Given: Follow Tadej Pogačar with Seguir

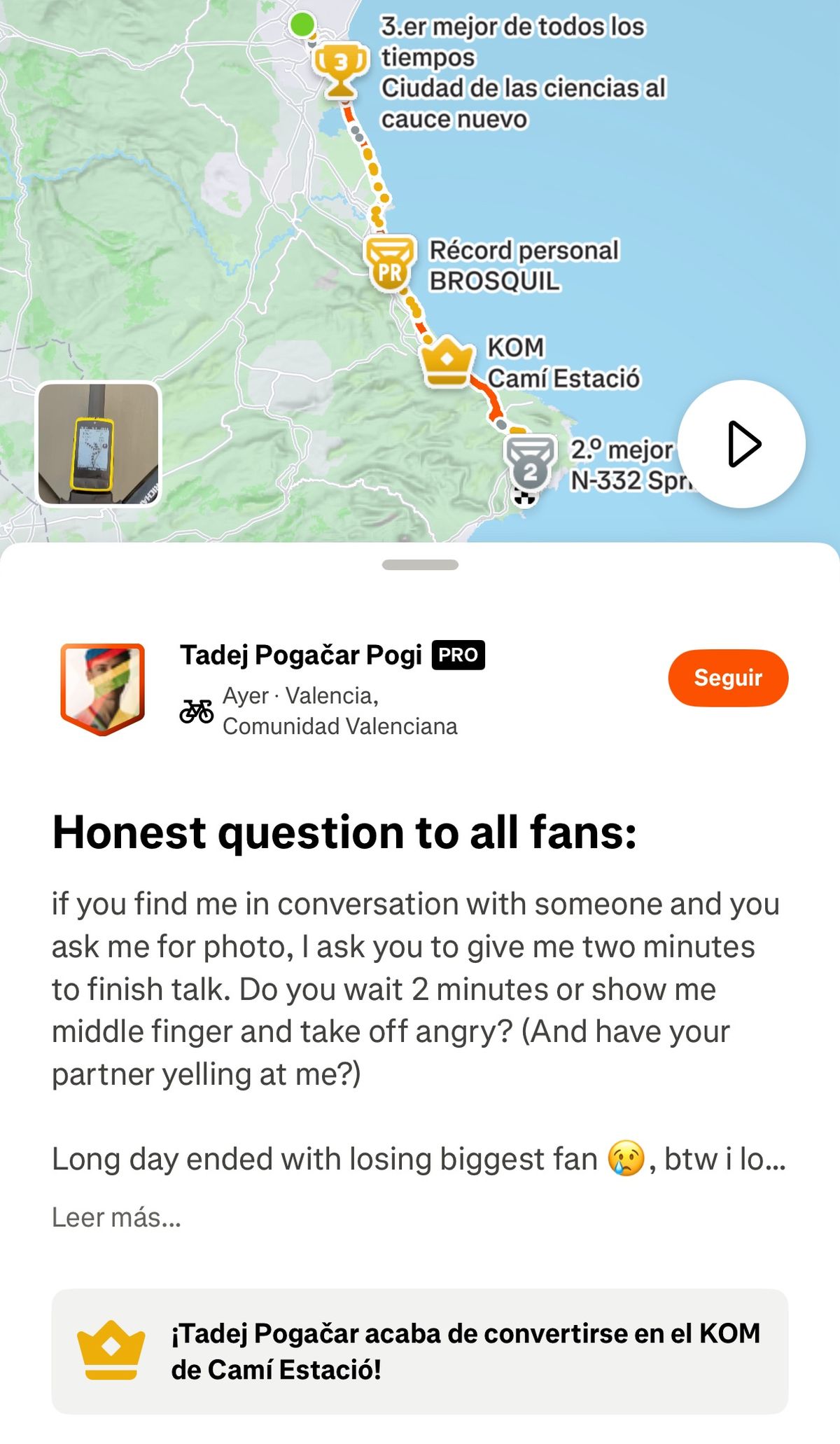Looking at the screenshot, I should [x=728, y=678].
